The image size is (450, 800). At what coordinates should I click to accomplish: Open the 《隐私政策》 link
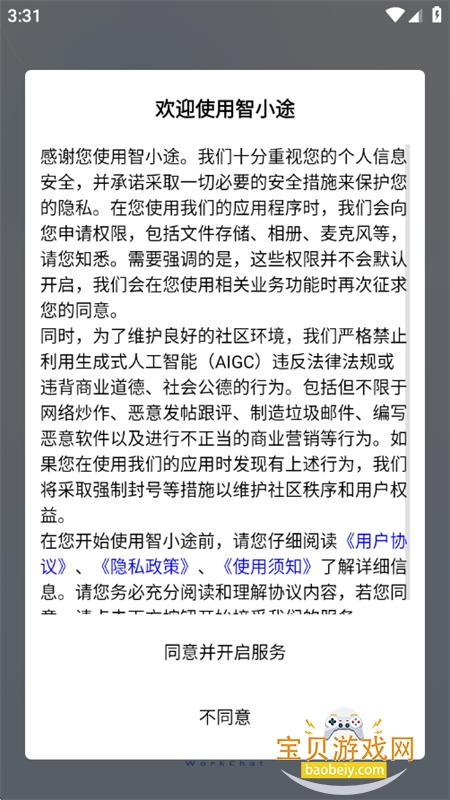pos(146,567)
